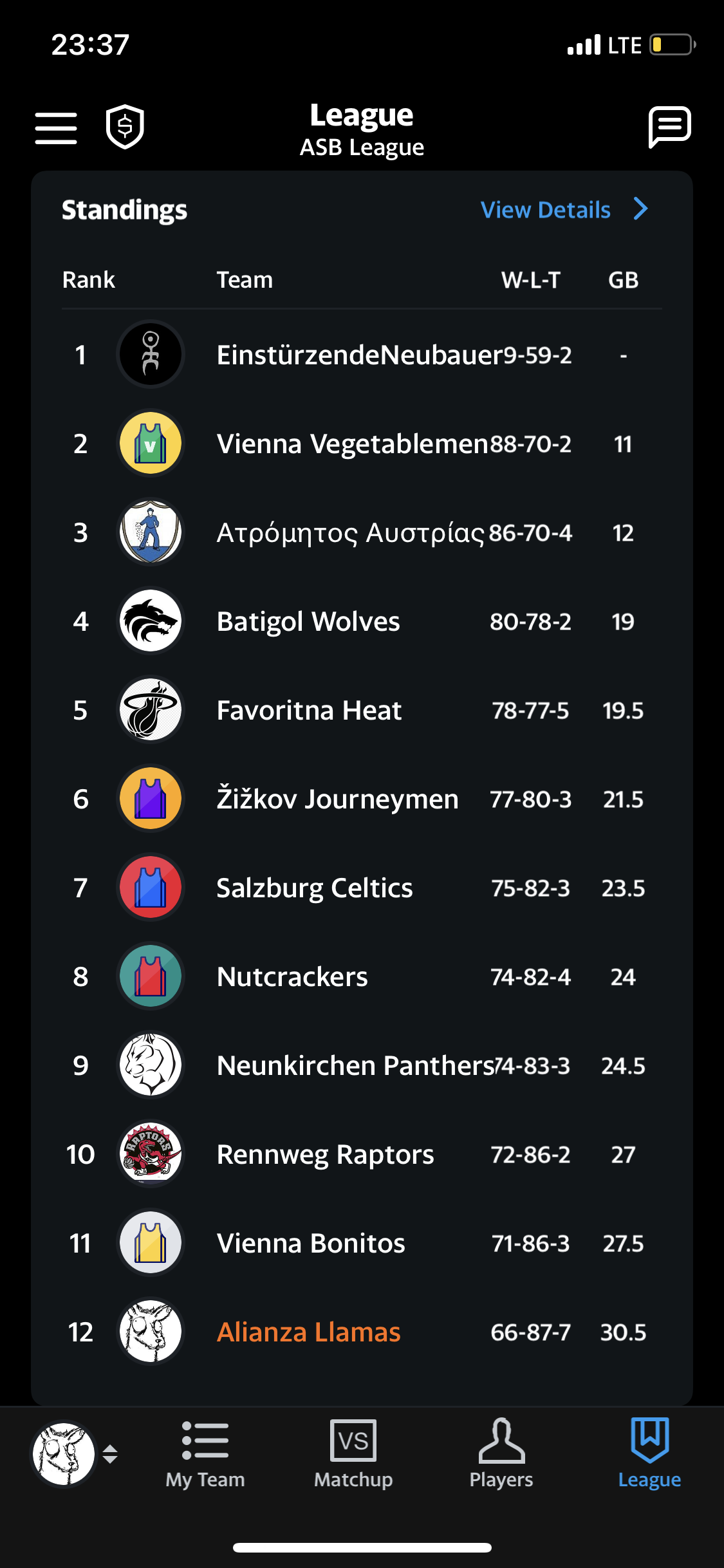Open Salzburg Celtics team
Viewport: 724px width, 1568px height.
pos(362,888)
